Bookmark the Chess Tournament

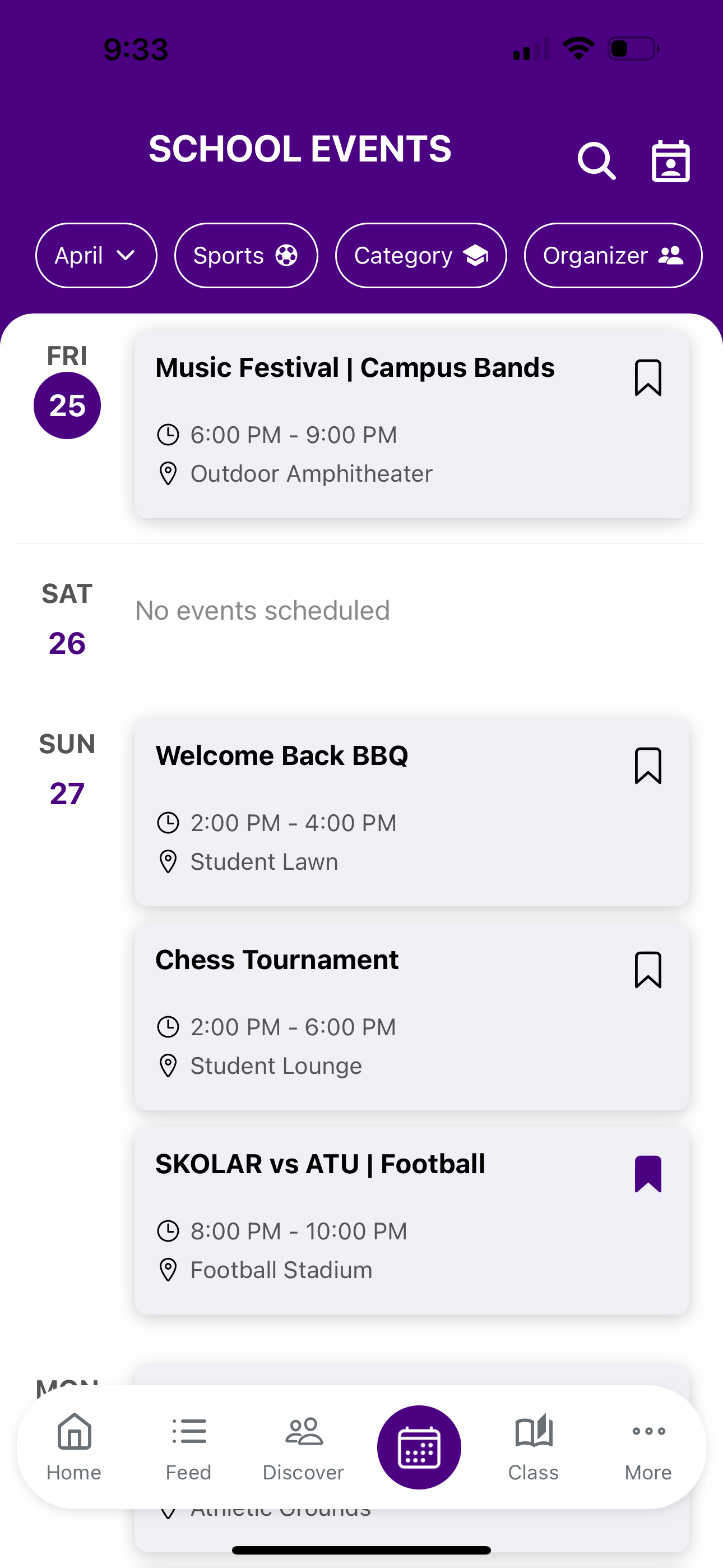647,970
